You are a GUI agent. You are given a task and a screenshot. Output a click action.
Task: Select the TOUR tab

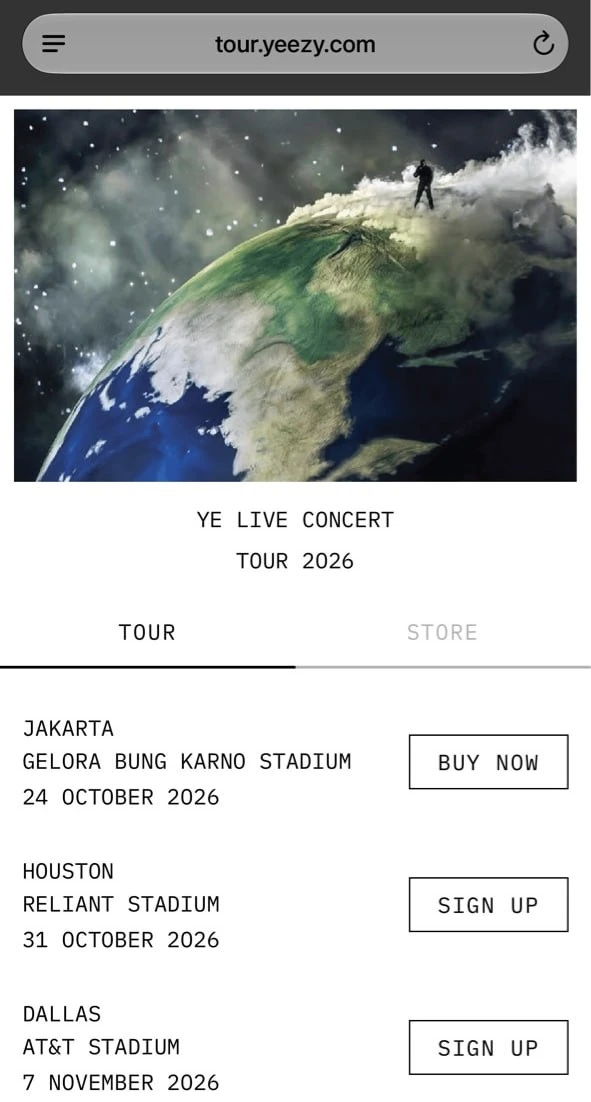tap(147, 633)
